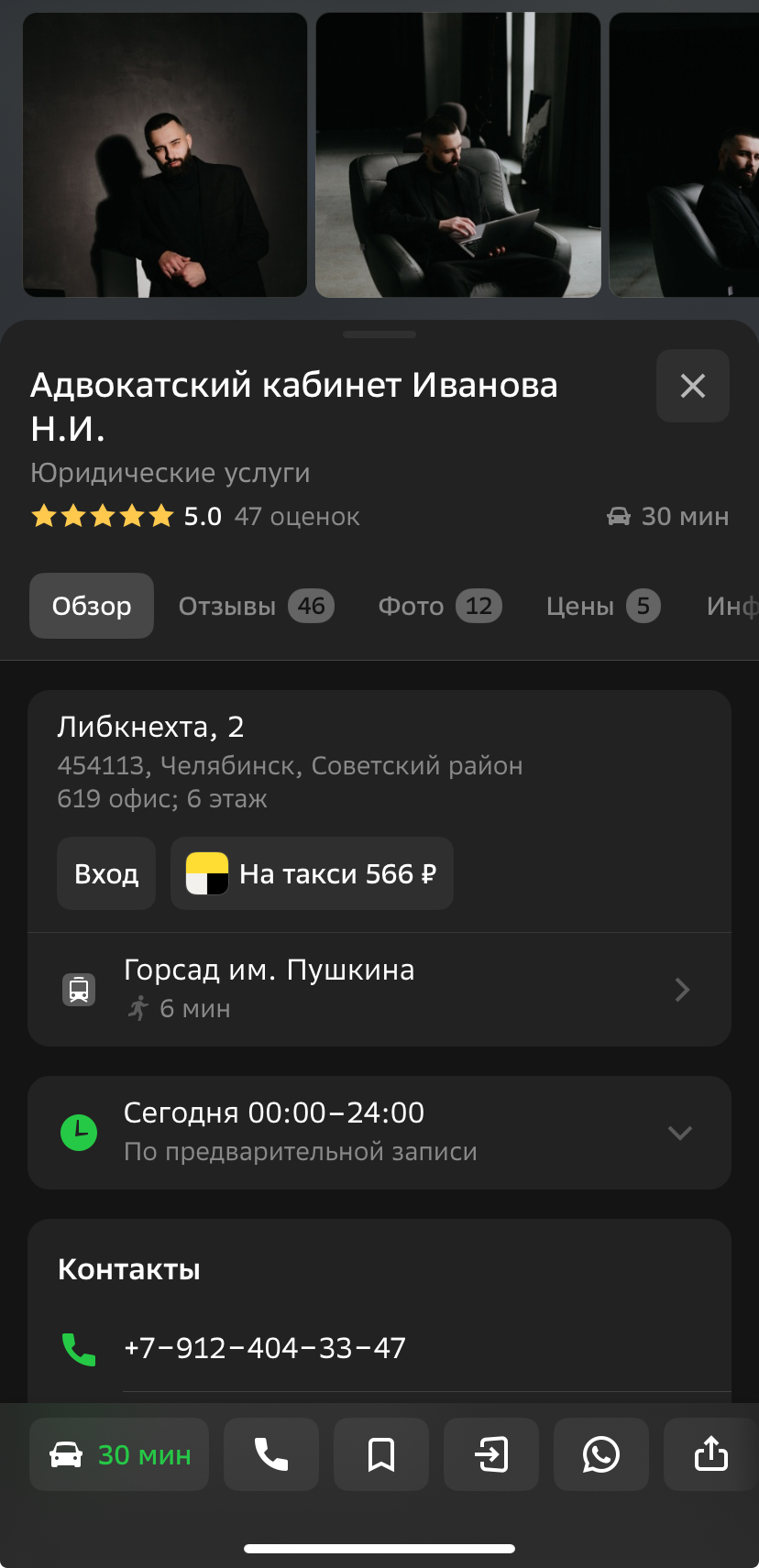Share this place
Image resolution: width=759 pixels, height=1568 pixels.
click(711, 1454)
